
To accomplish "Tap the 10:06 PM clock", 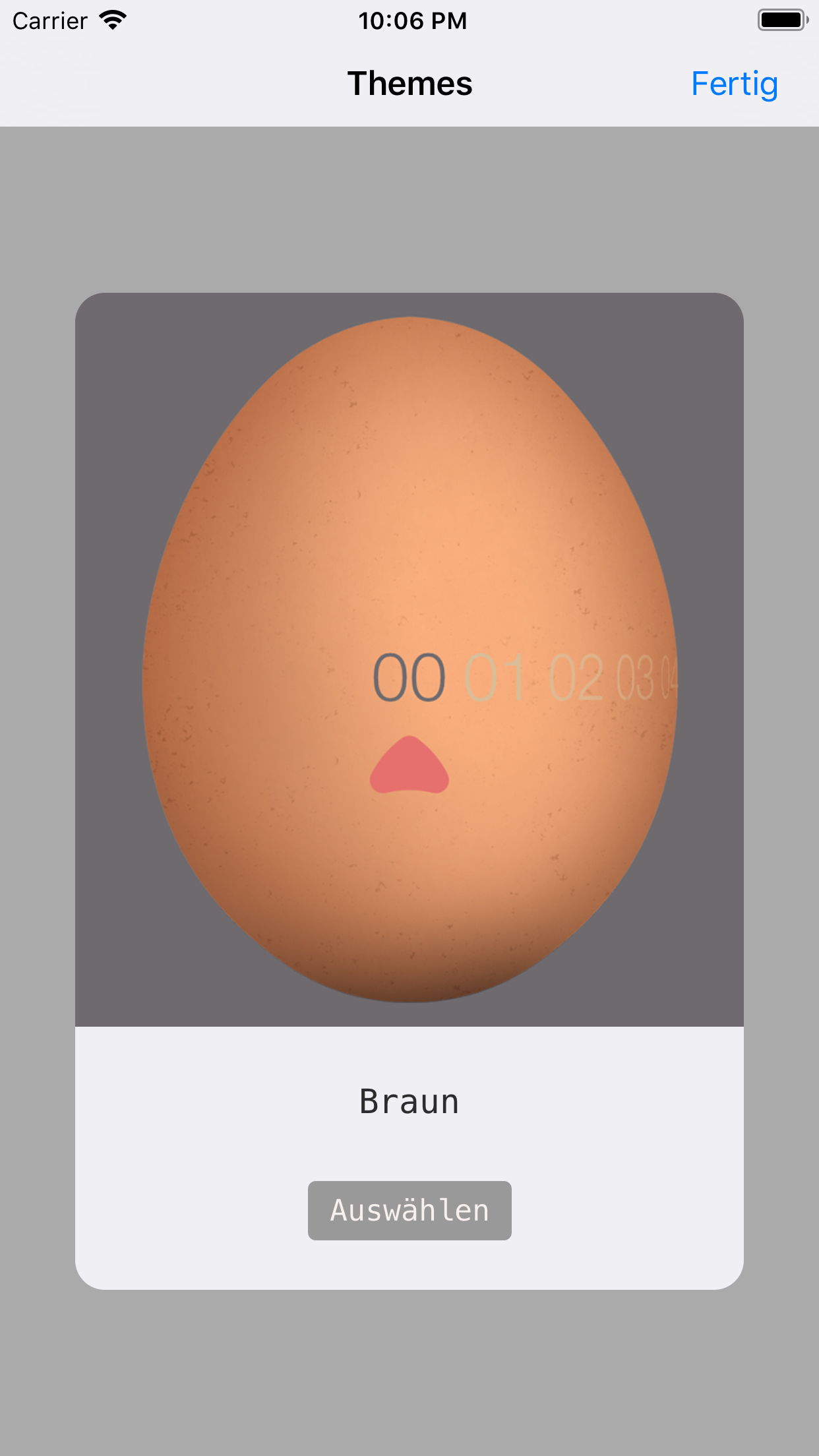I will point(409,20).
